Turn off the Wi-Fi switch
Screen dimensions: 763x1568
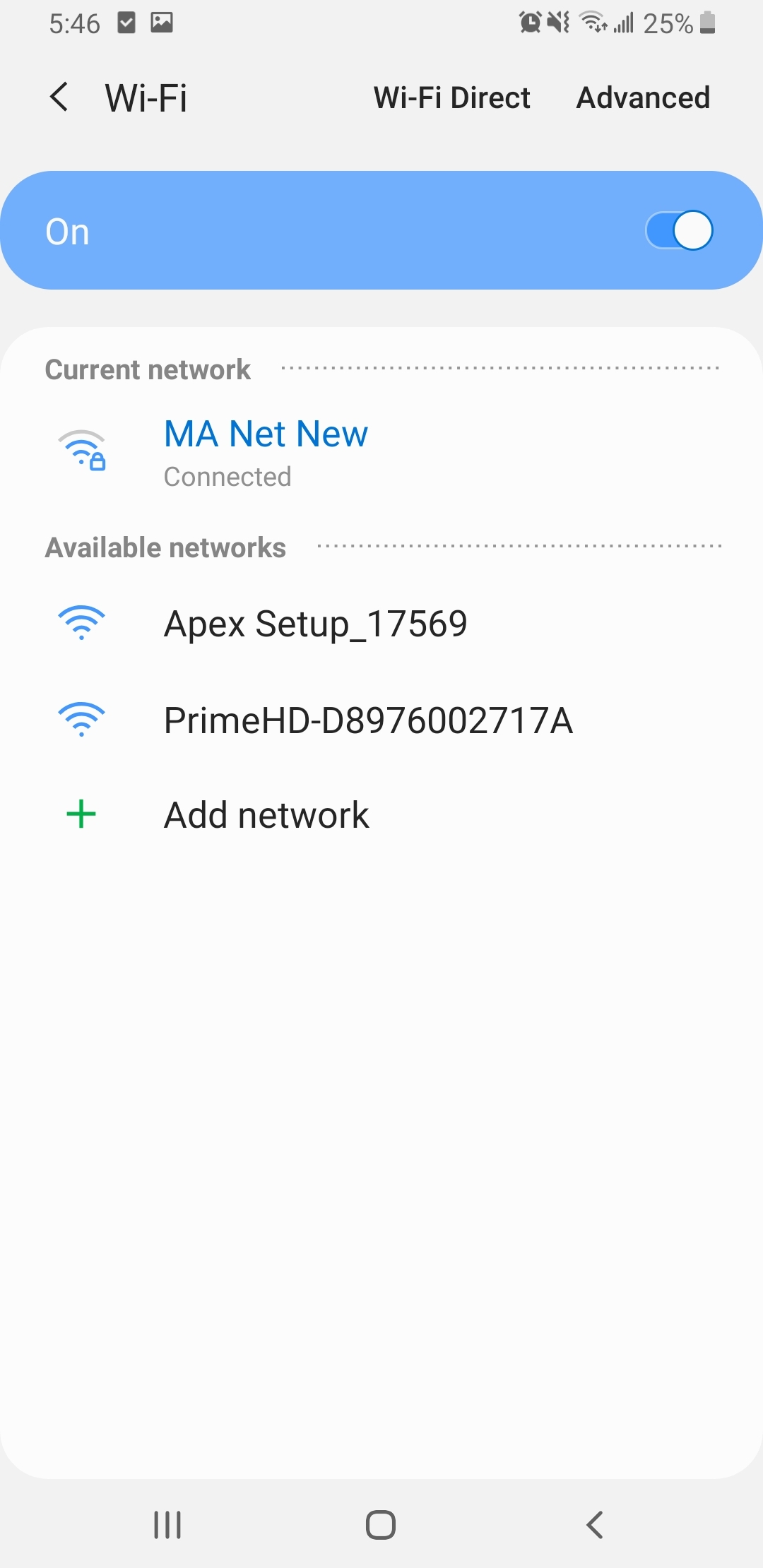679,231
